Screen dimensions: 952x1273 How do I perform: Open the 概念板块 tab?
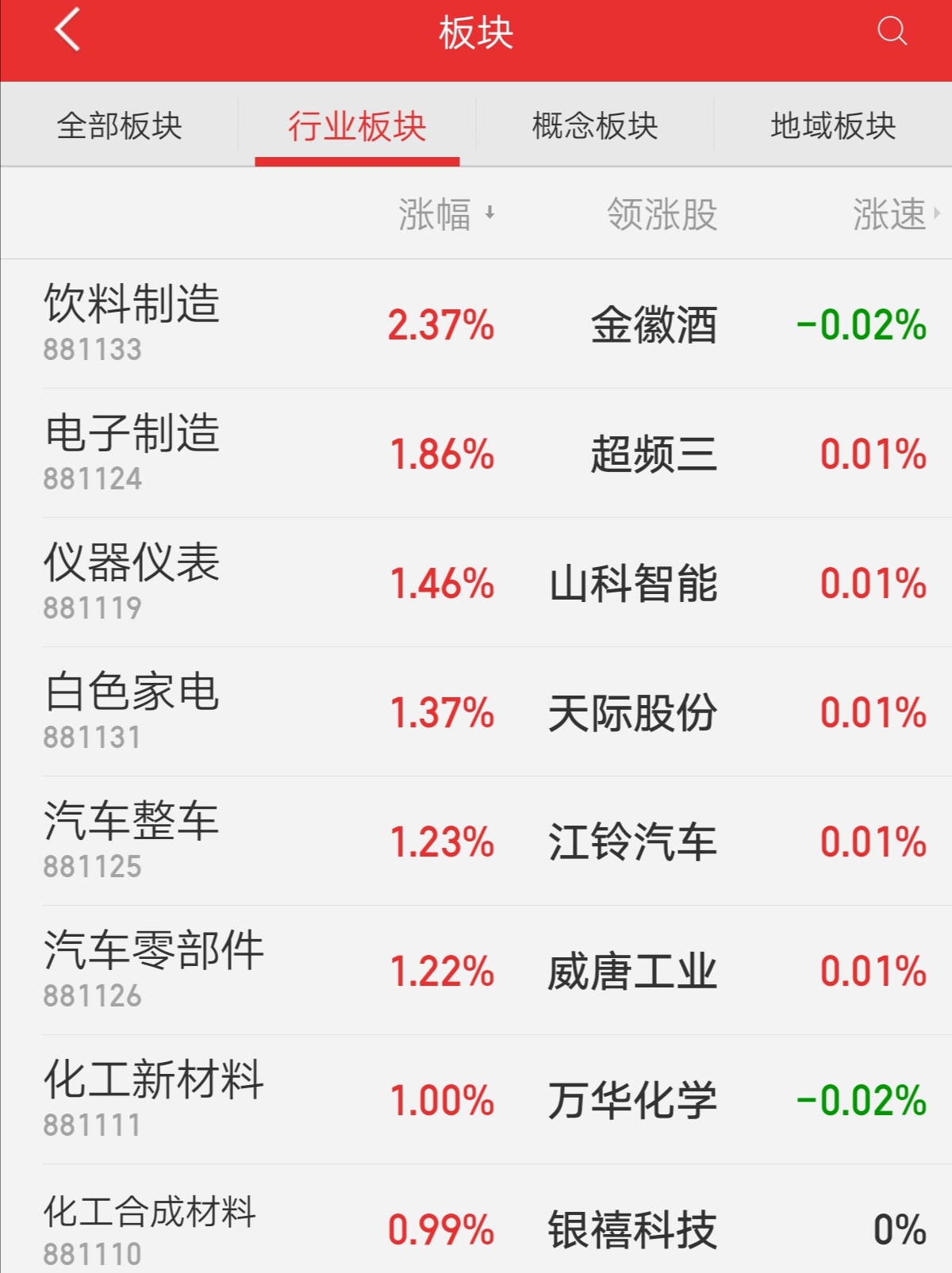pyautogui.click(x=595, y=125)
